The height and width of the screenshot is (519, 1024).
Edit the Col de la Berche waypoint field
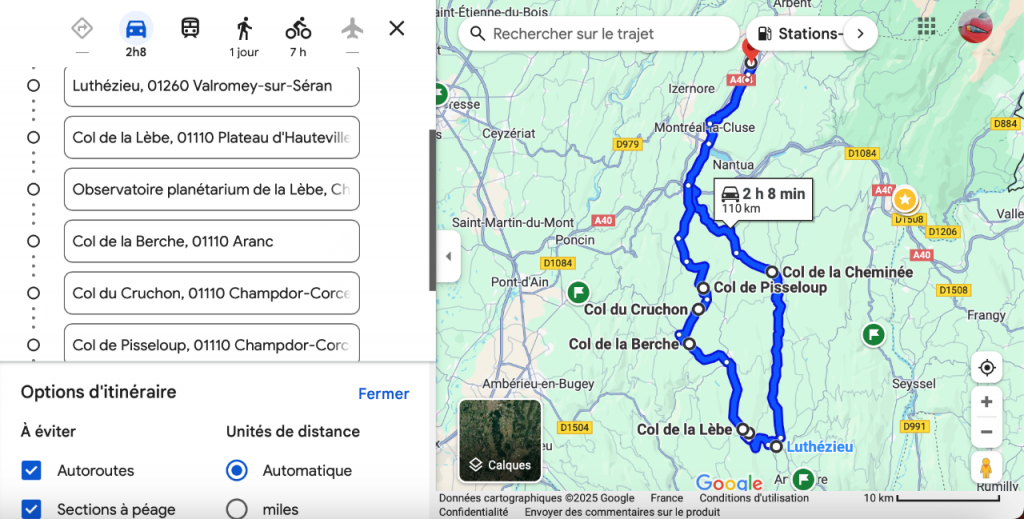pos(211,241)
